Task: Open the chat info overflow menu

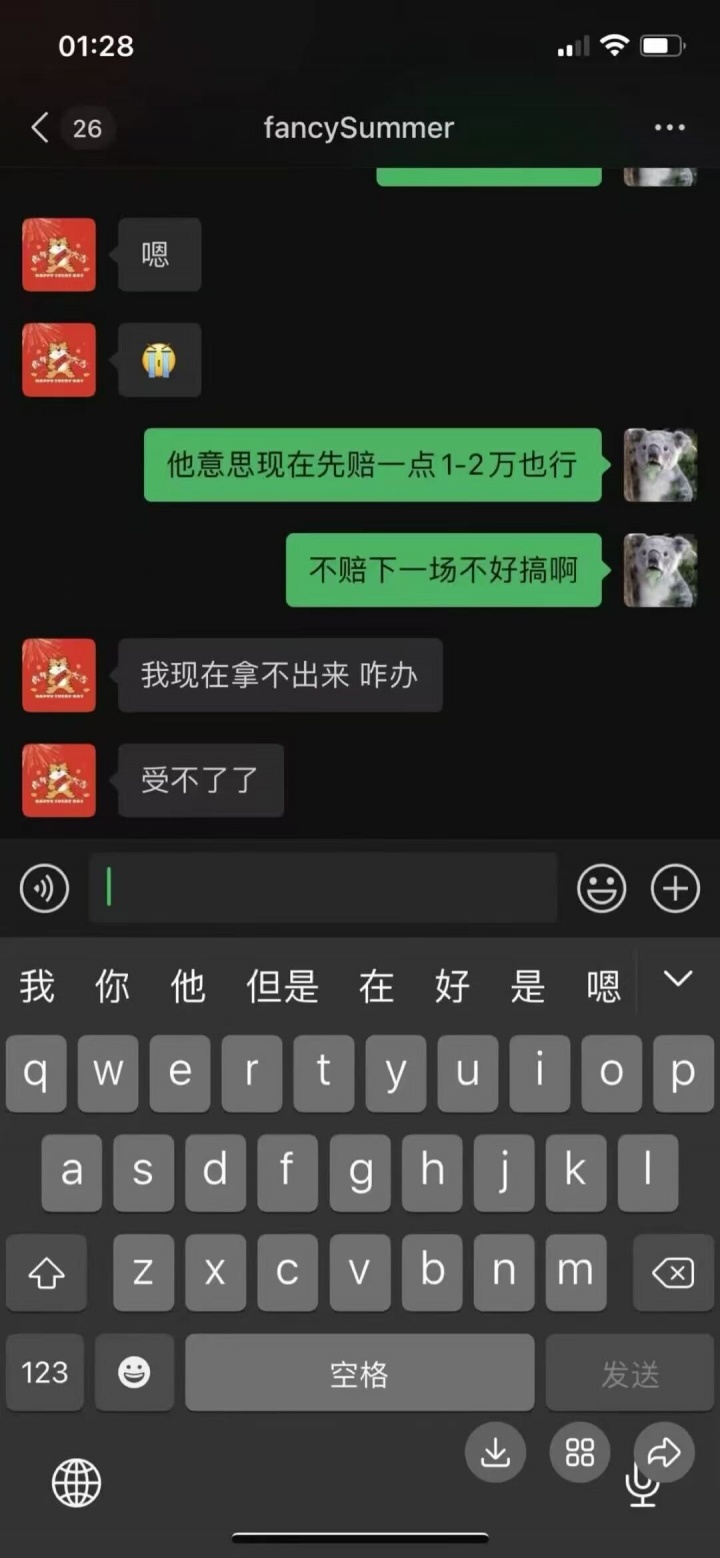Action: point(669,128)
